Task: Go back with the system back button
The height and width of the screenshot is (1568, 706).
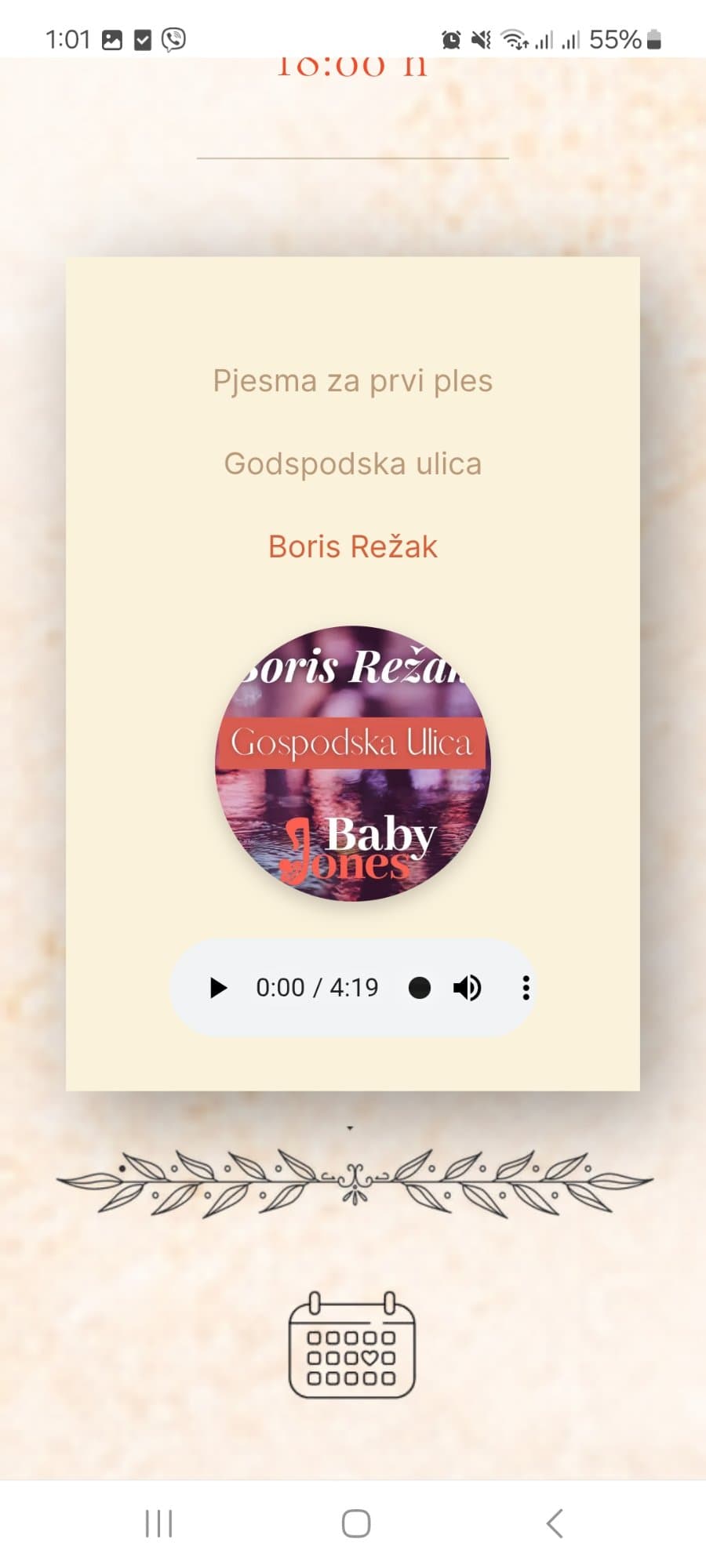Action: click(555, 1523)
